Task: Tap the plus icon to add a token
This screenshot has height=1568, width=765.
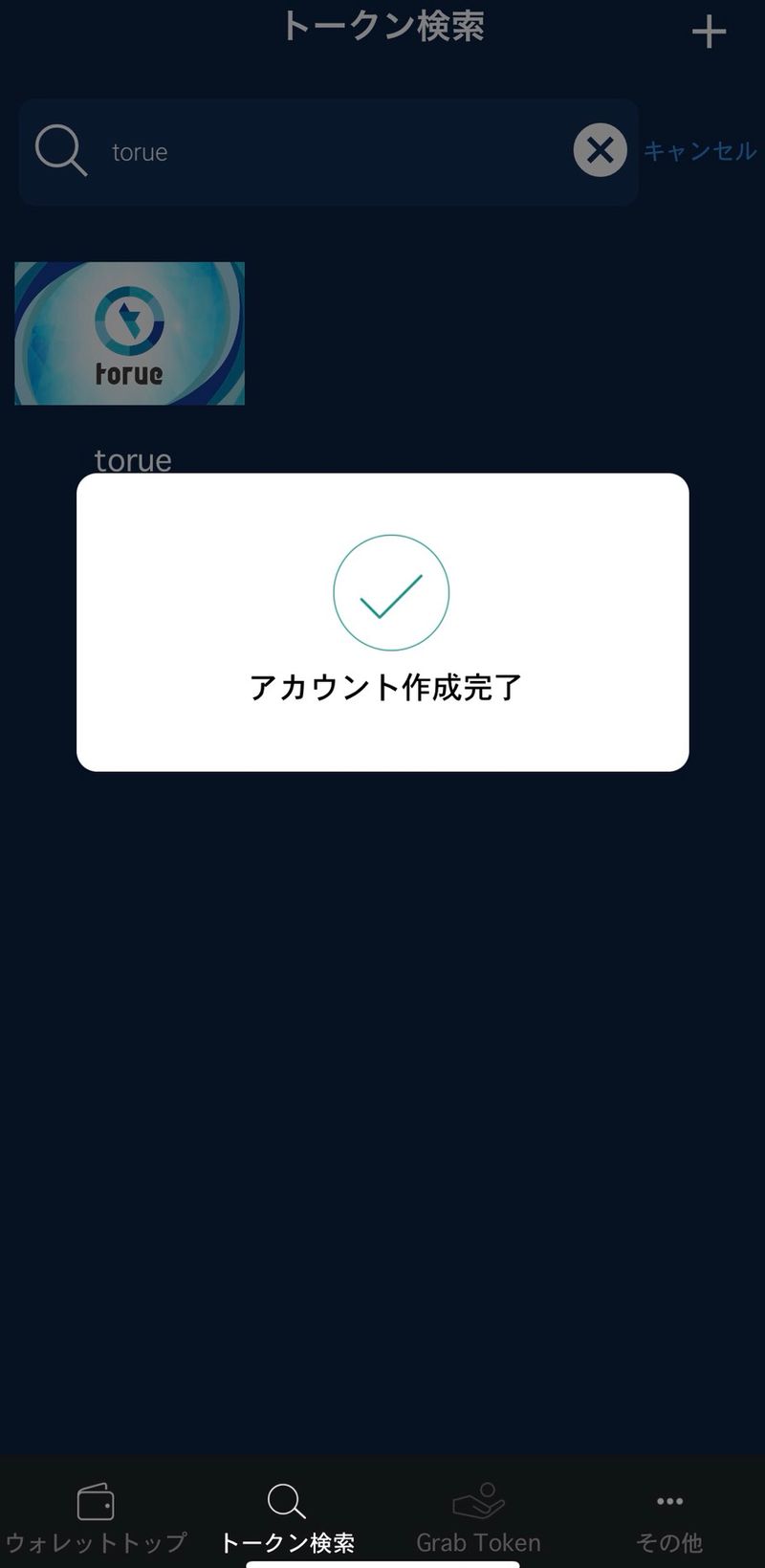Action: click(x=709, y=33)
